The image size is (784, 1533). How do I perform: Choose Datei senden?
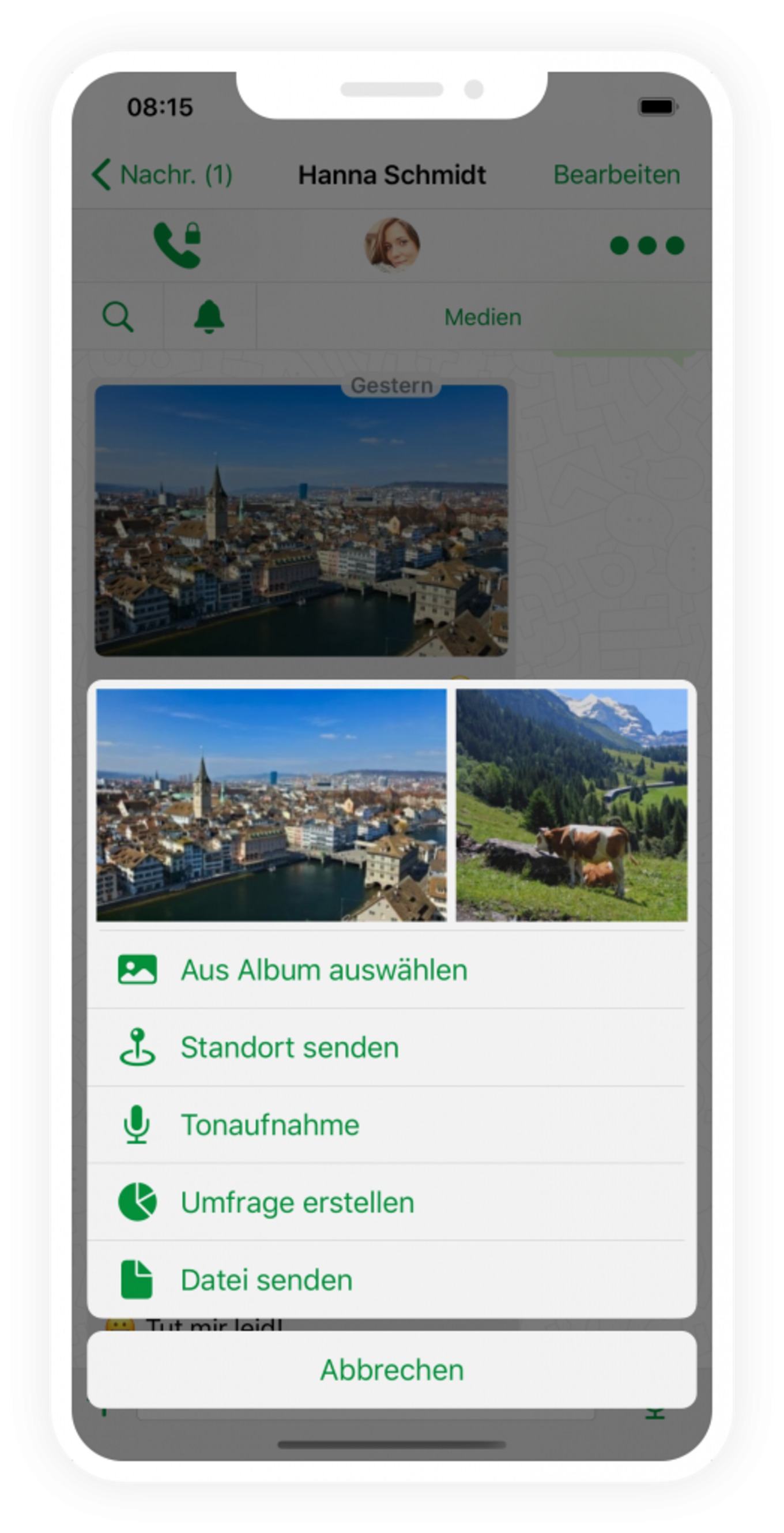(392, 1279)
